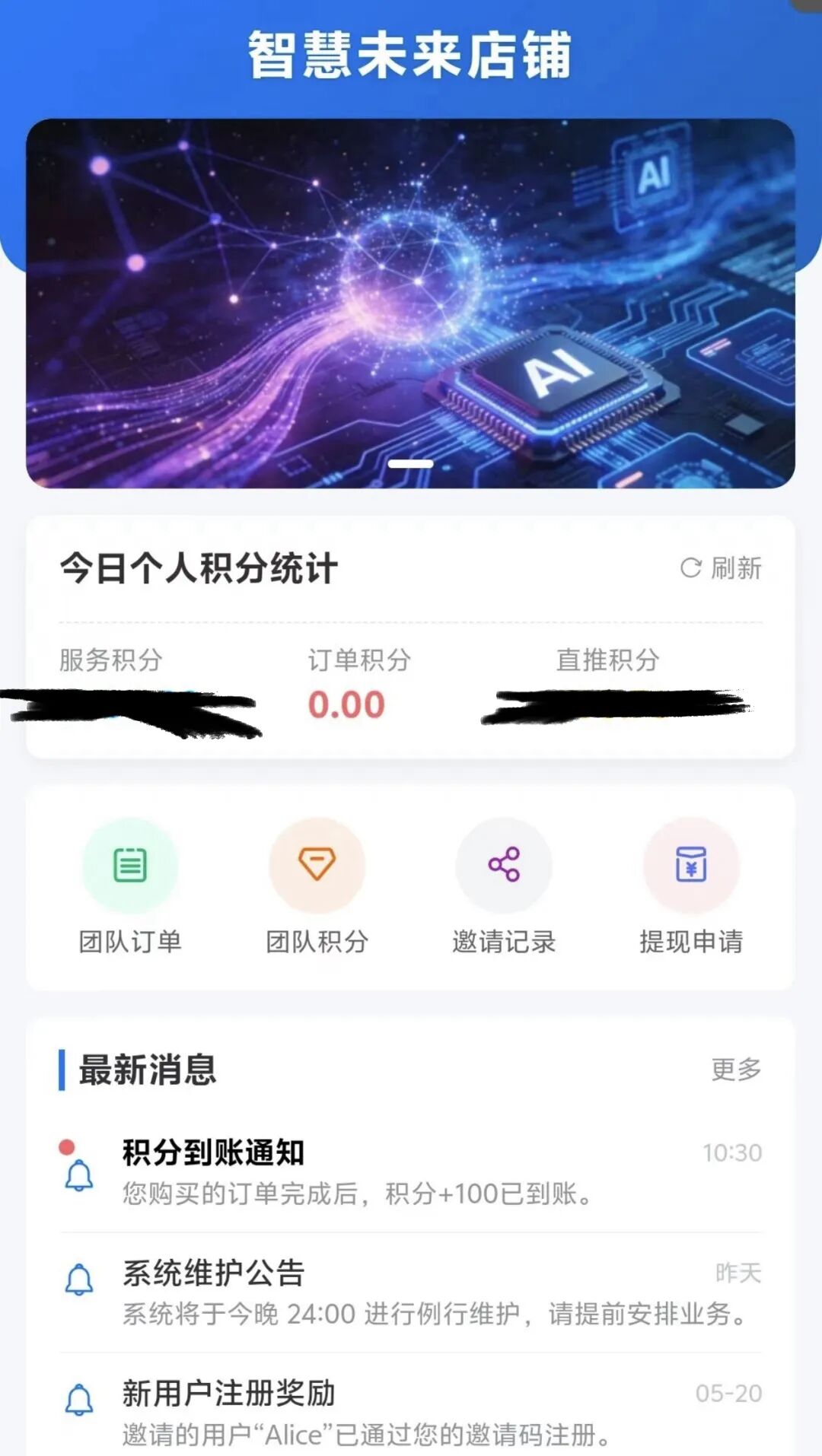Click the 订单积分 value 0.00
822x1456 pixels.
coord(347,704)
